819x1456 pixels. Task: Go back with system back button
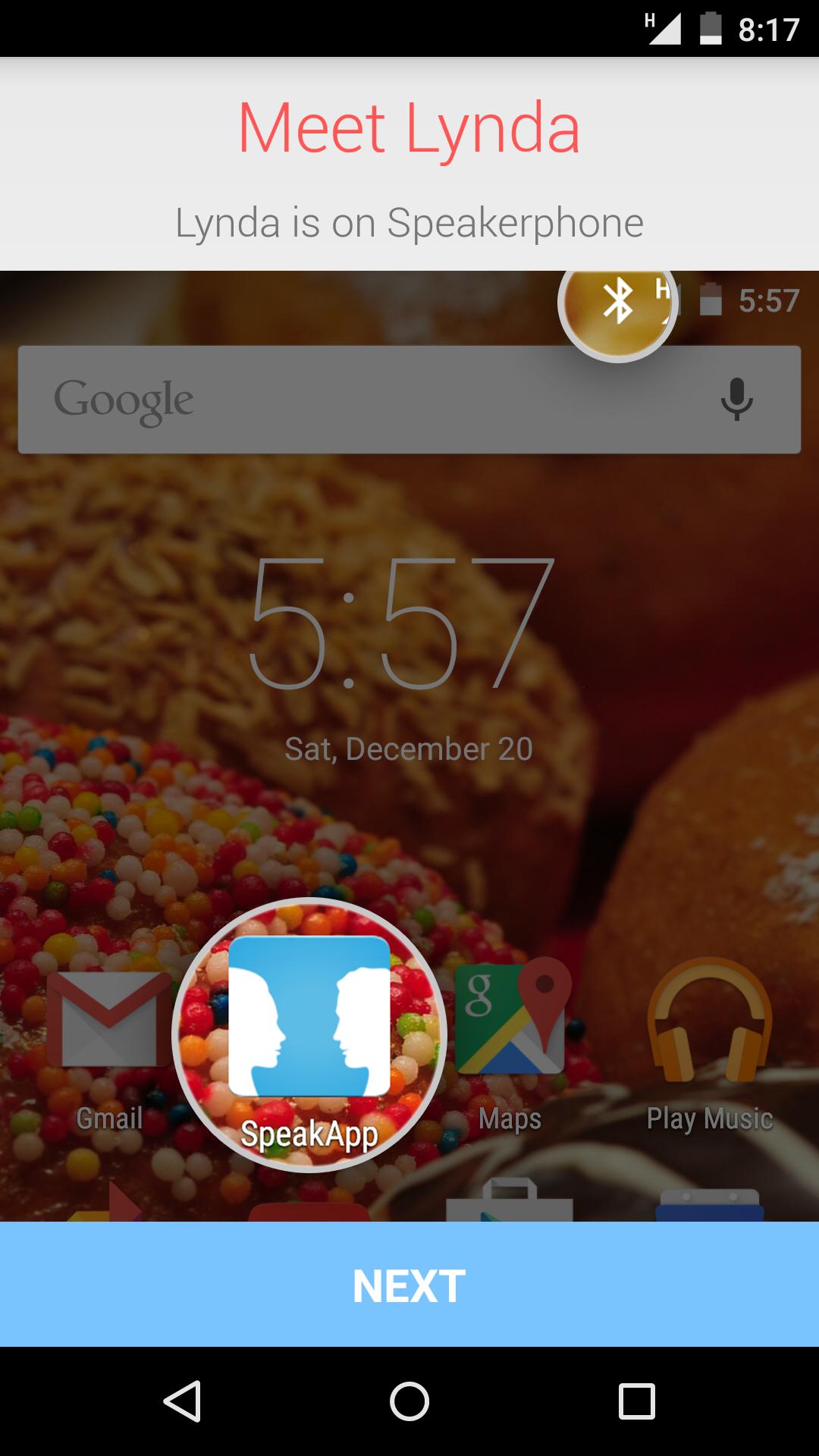tap(182, 1401)
